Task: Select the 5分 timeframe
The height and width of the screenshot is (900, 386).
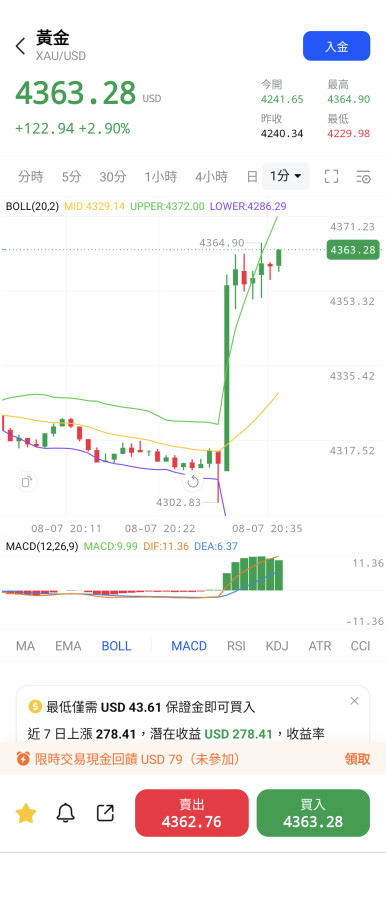Action: [x=71, y=177]
